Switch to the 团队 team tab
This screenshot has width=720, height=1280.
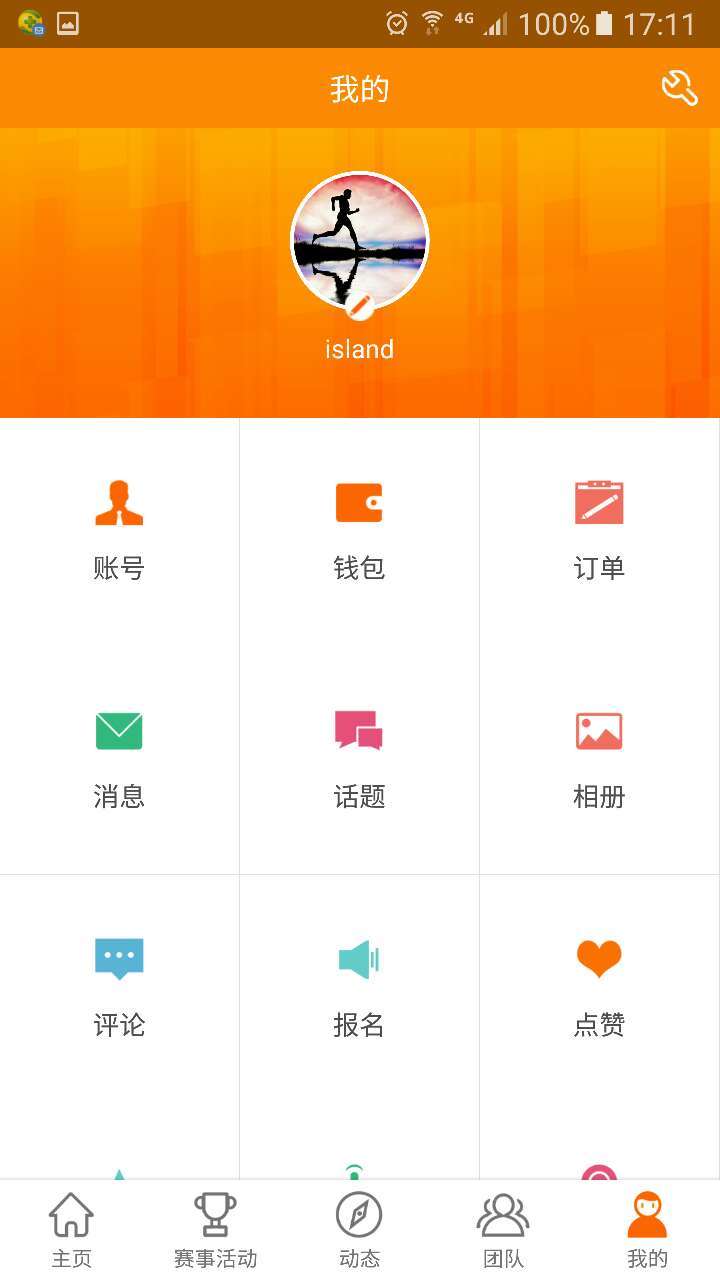pyautogui.click(x=504, y=1230)
